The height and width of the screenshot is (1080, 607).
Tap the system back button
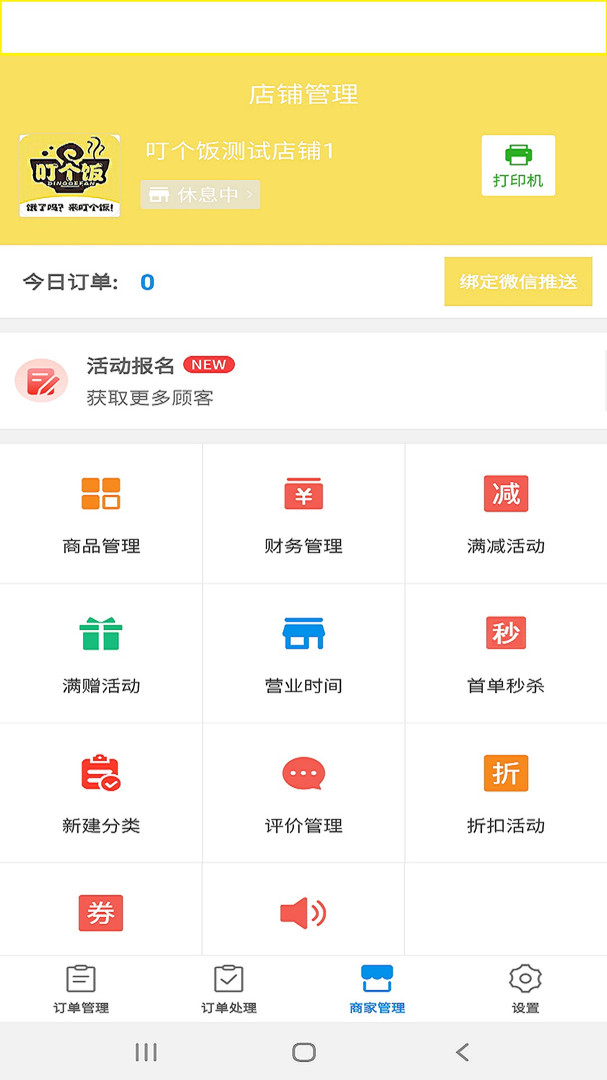pyautogui.click(x=461, y=1052)
